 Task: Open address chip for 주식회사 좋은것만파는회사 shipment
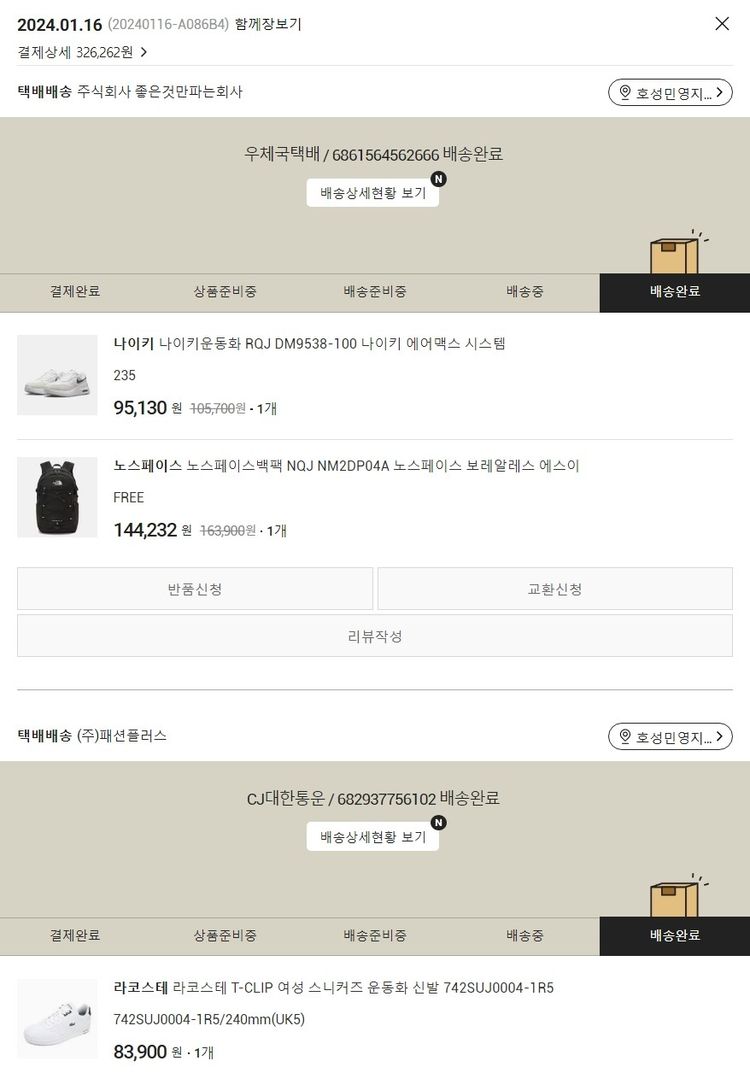click(670, 93)
